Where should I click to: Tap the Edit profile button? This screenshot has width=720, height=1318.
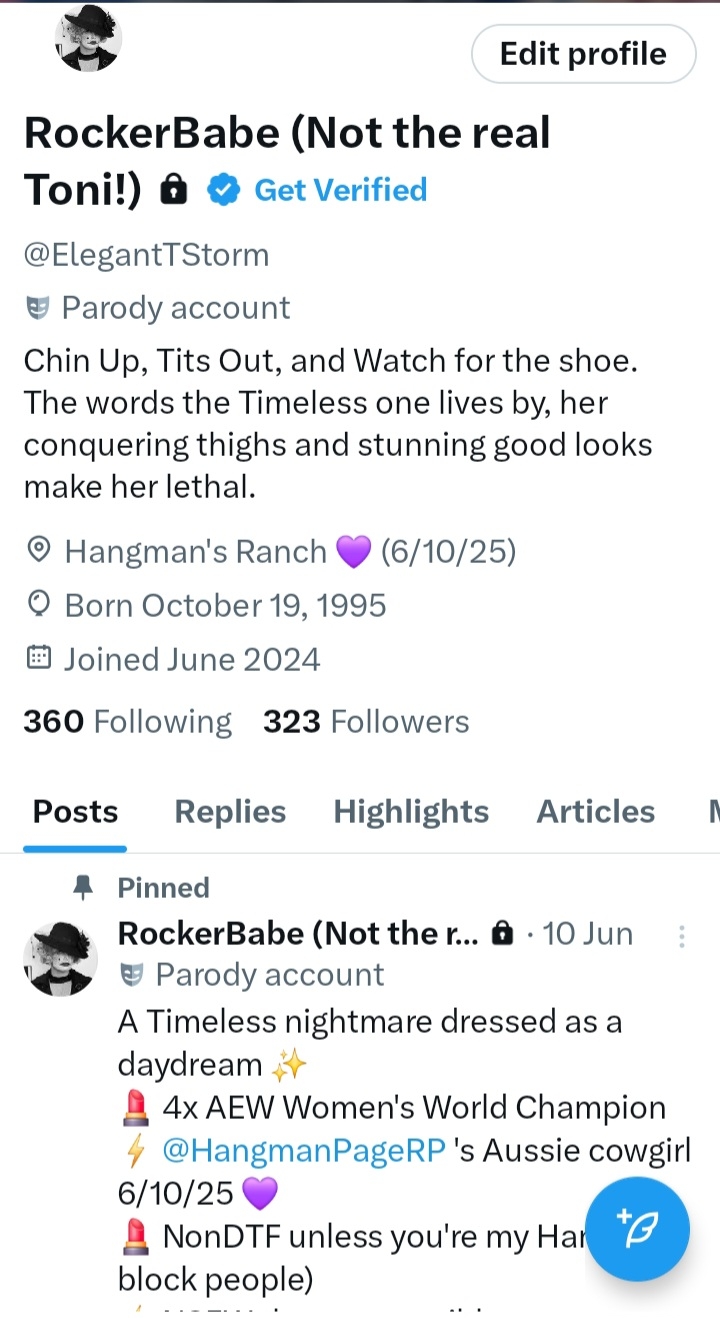(x=583, y=54)
